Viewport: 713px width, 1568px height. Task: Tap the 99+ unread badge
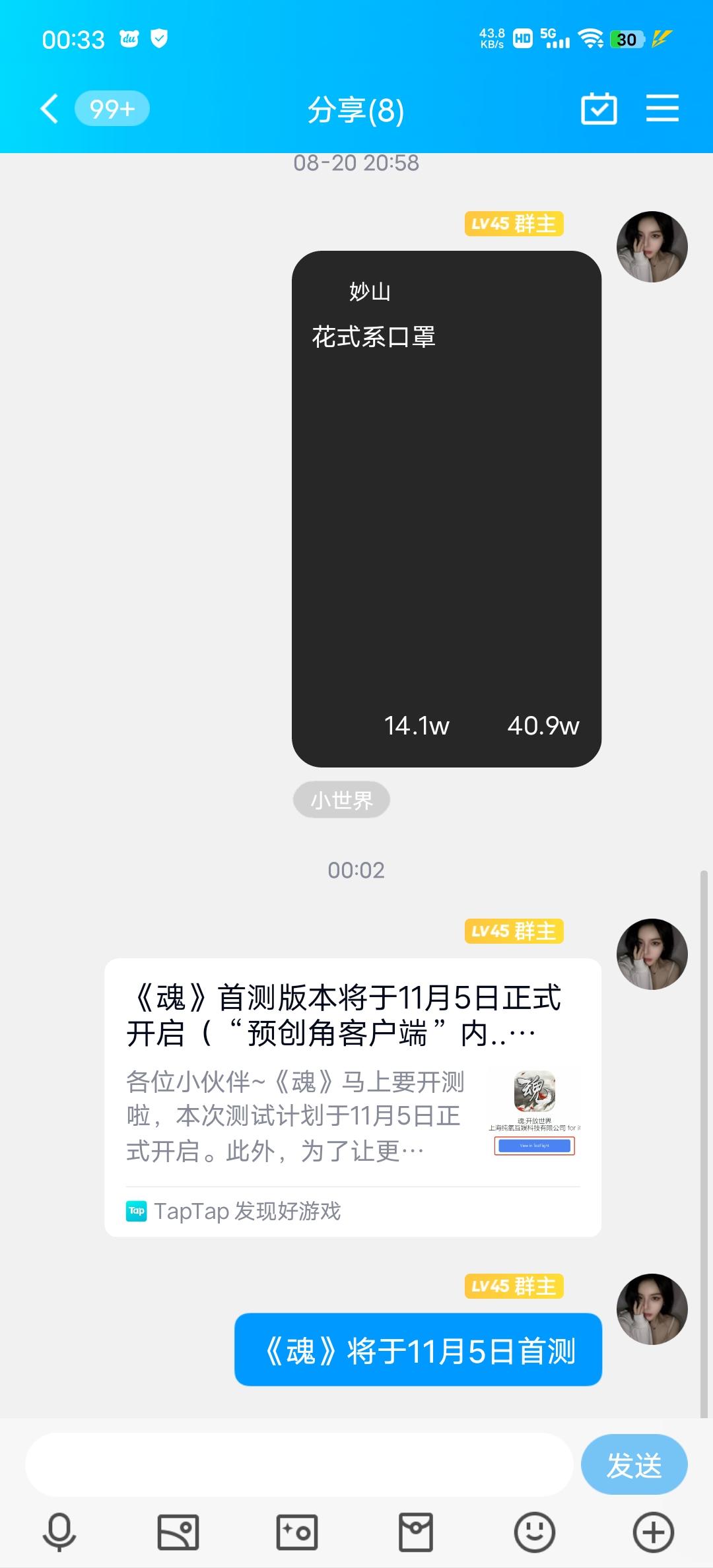click(111, 108)
